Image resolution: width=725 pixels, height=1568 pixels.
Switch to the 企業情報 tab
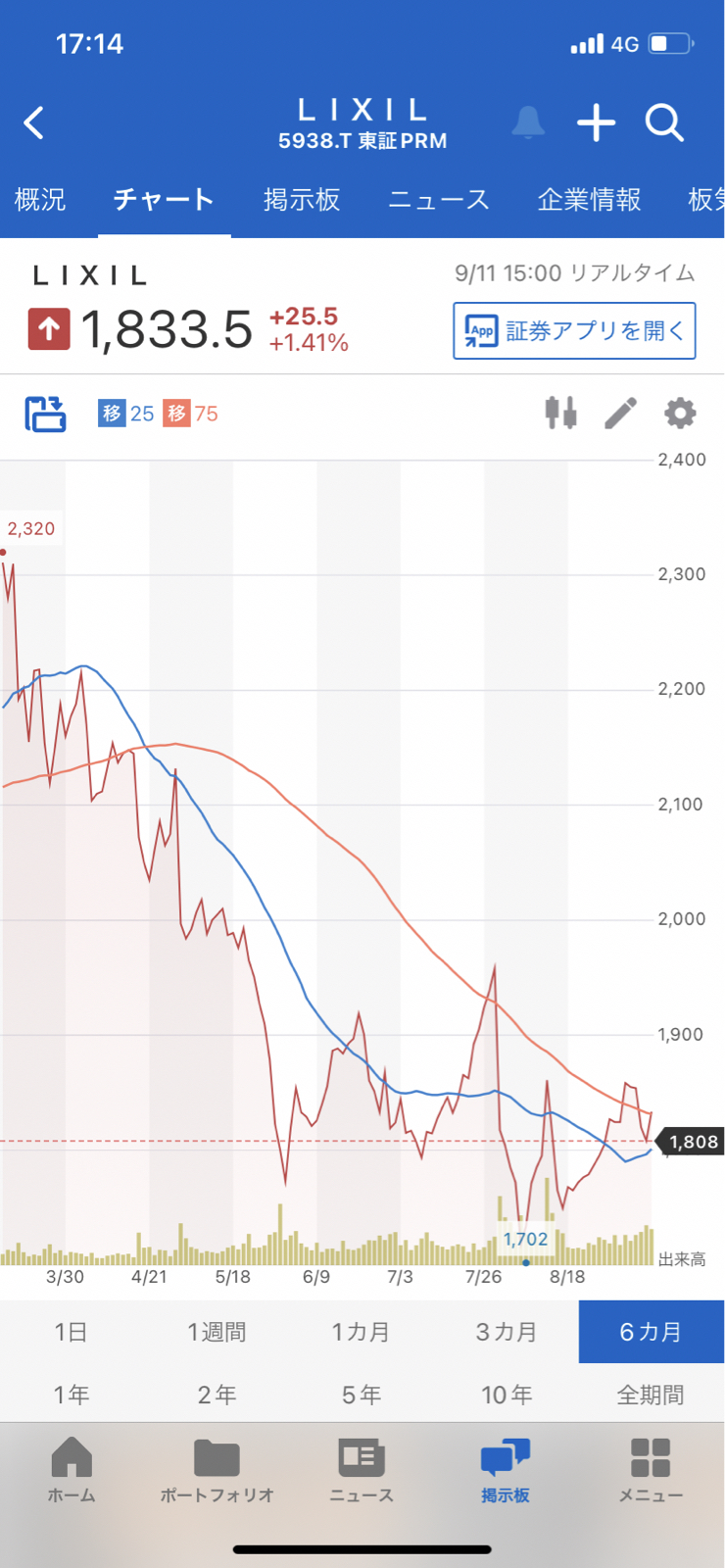pos(589,200)
